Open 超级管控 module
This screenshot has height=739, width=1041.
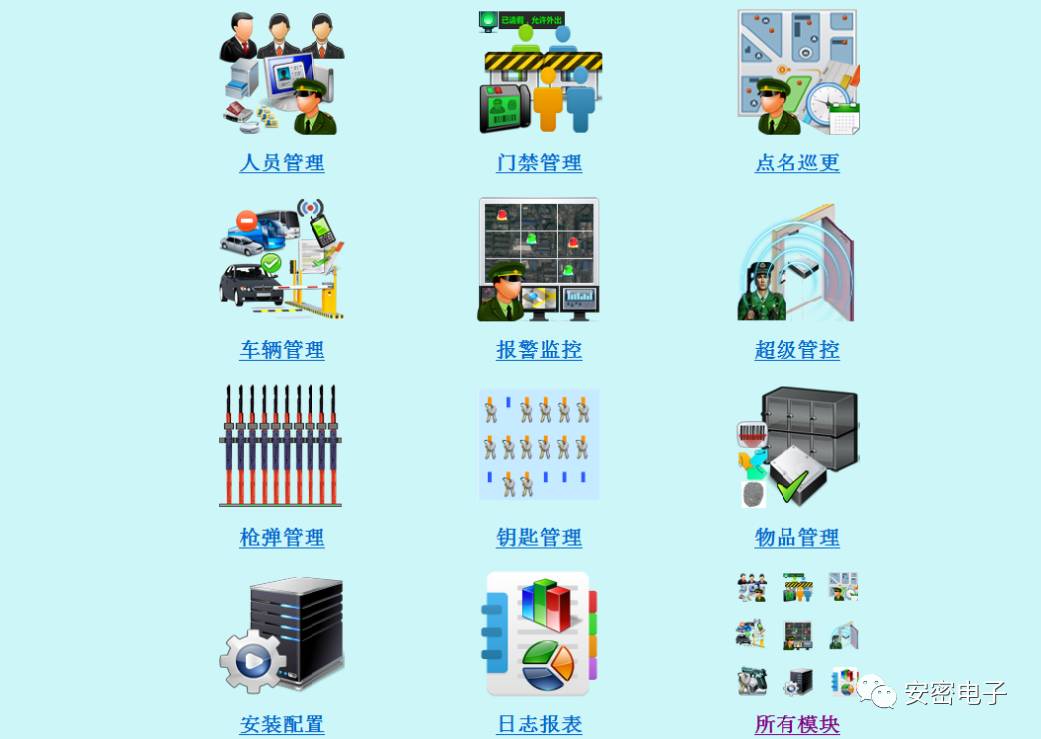pos(797,350)
